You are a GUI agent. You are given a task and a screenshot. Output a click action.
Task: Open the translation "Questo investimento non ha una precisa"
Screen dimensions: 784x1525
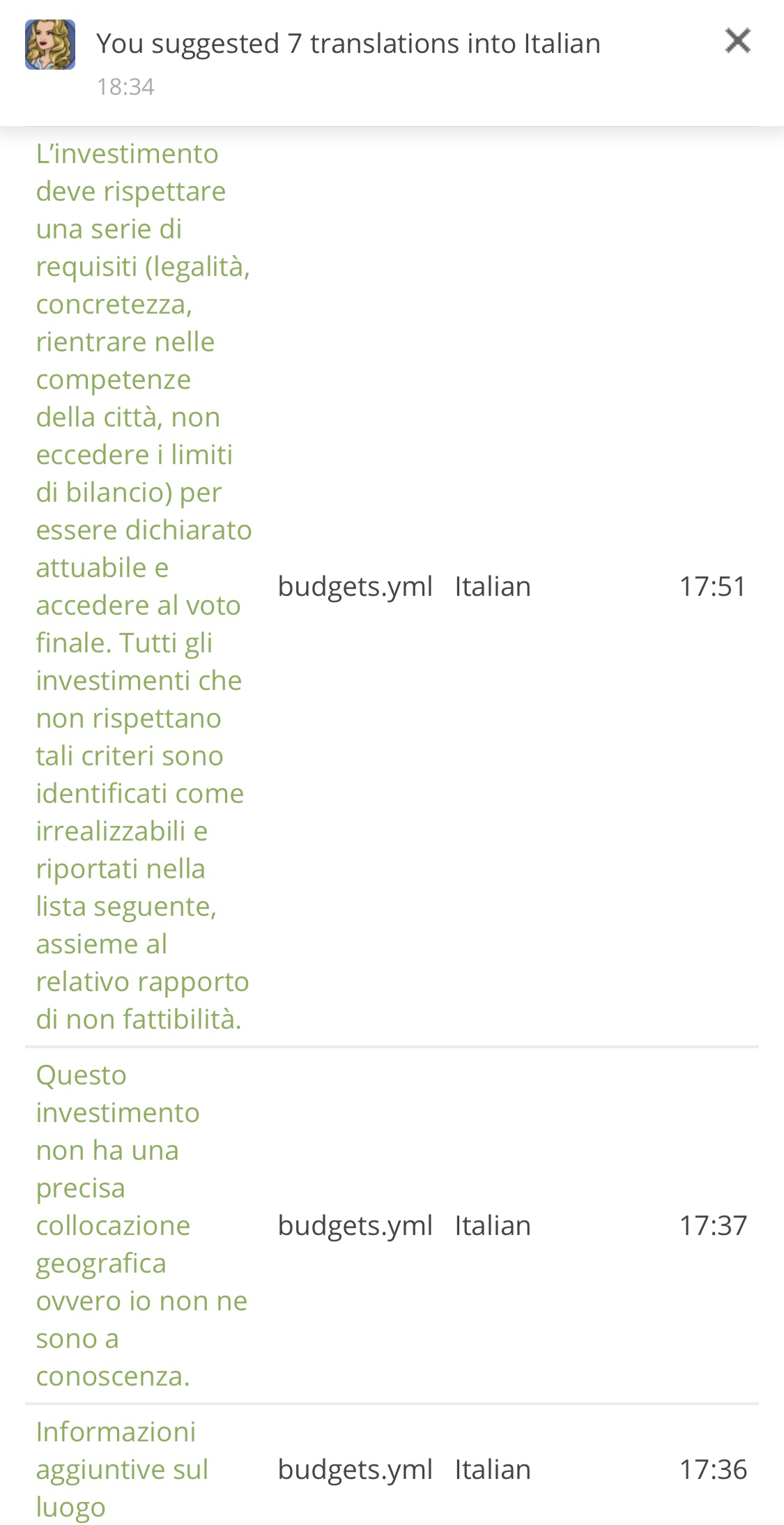coord(141,1225)
